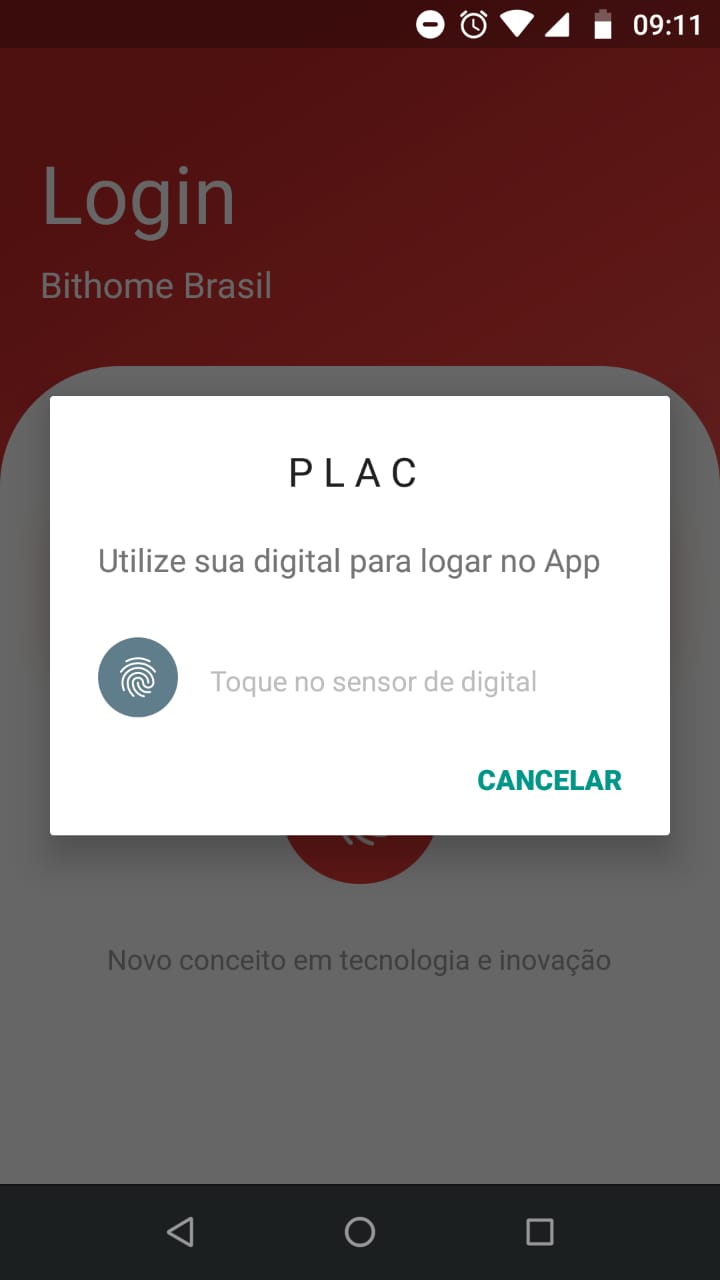Go back using the system back button
Viewport: 720px width, 1280px height.
[180, 1232]
